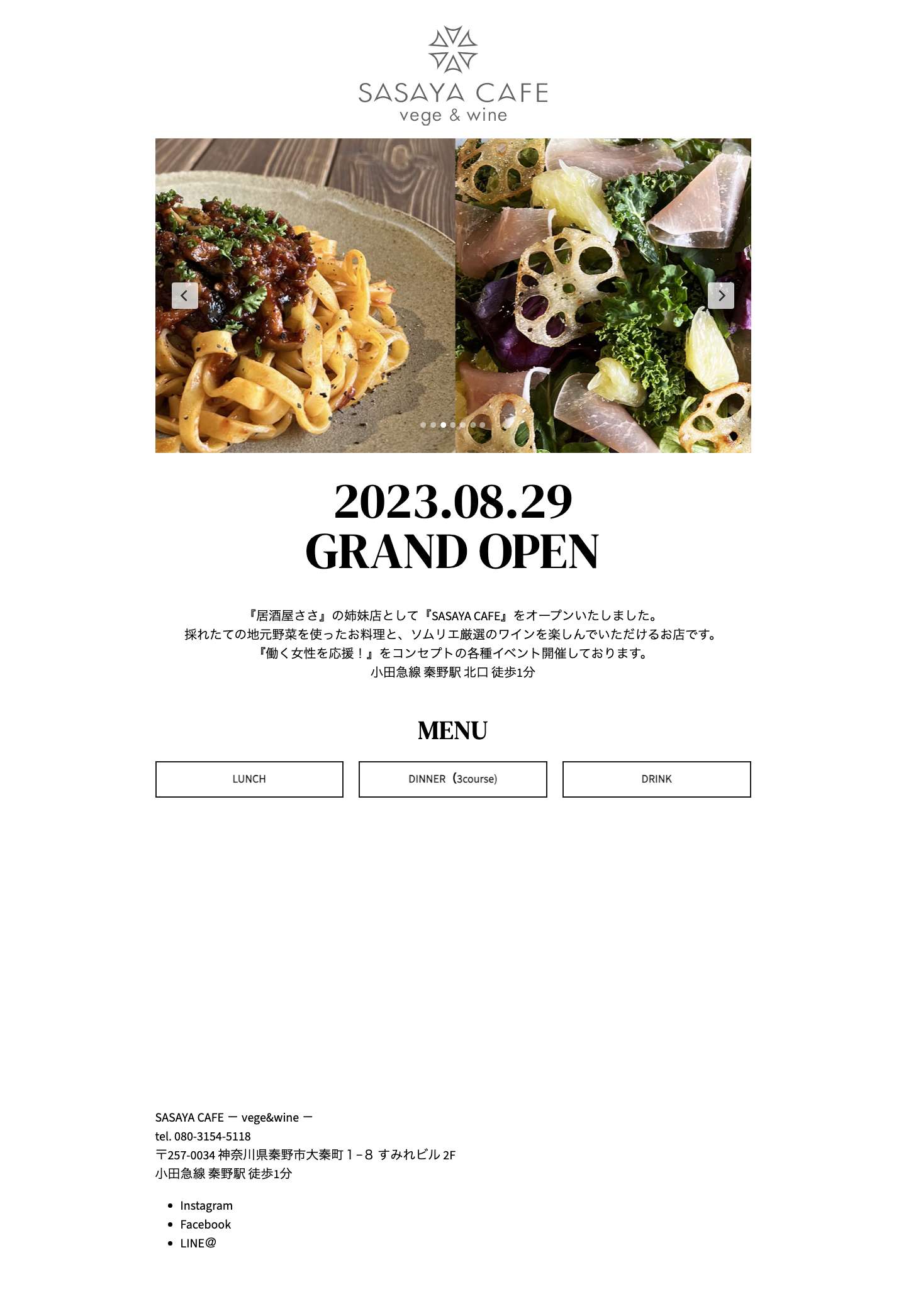Select the currently active third carousel dot
The height and width of the screenshot is (1316, 906).
(x=442, y=425)
